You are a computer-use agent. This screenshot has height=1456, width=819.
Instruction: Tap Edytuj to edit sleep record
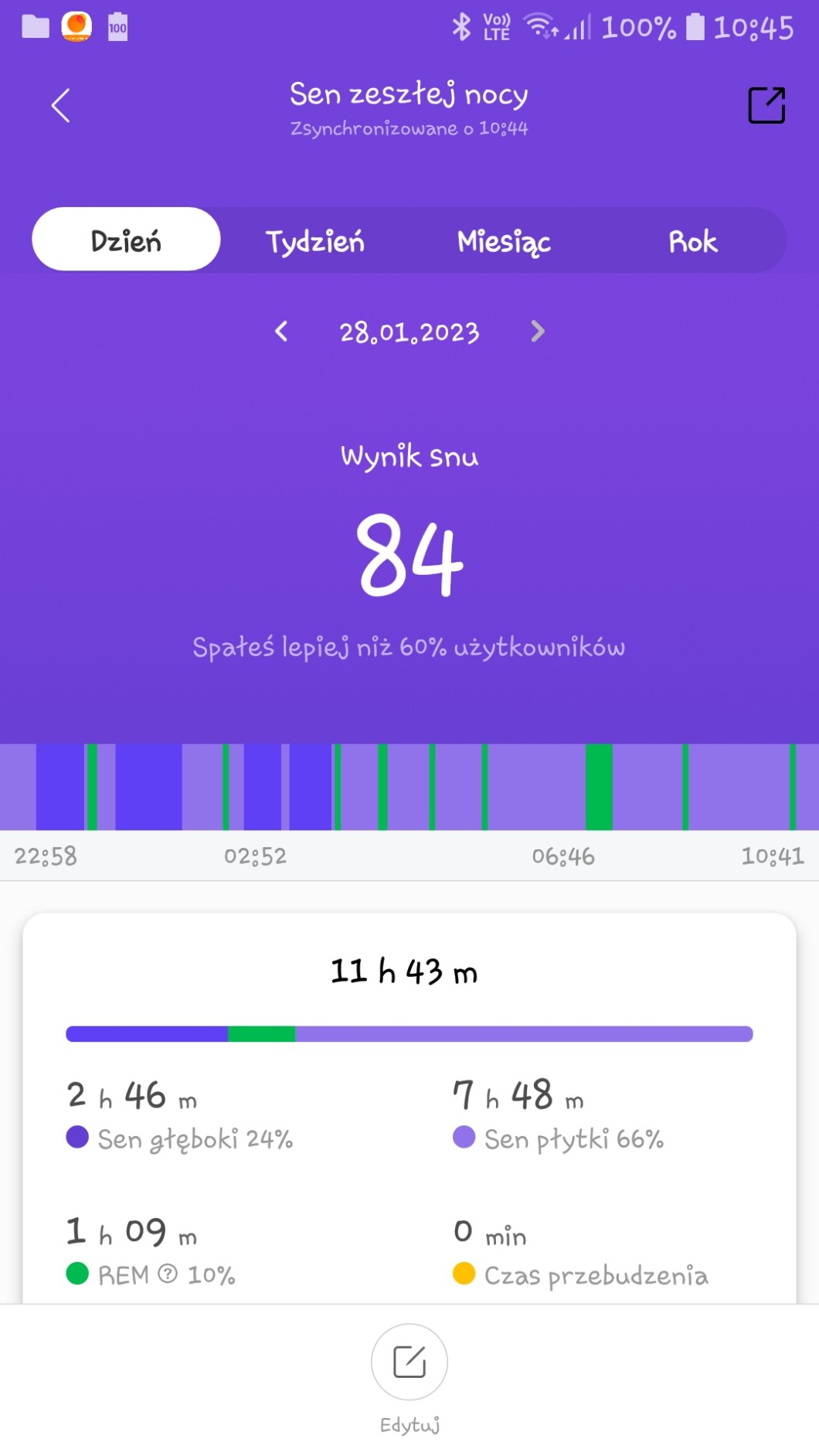click(x=409, y=1377)
